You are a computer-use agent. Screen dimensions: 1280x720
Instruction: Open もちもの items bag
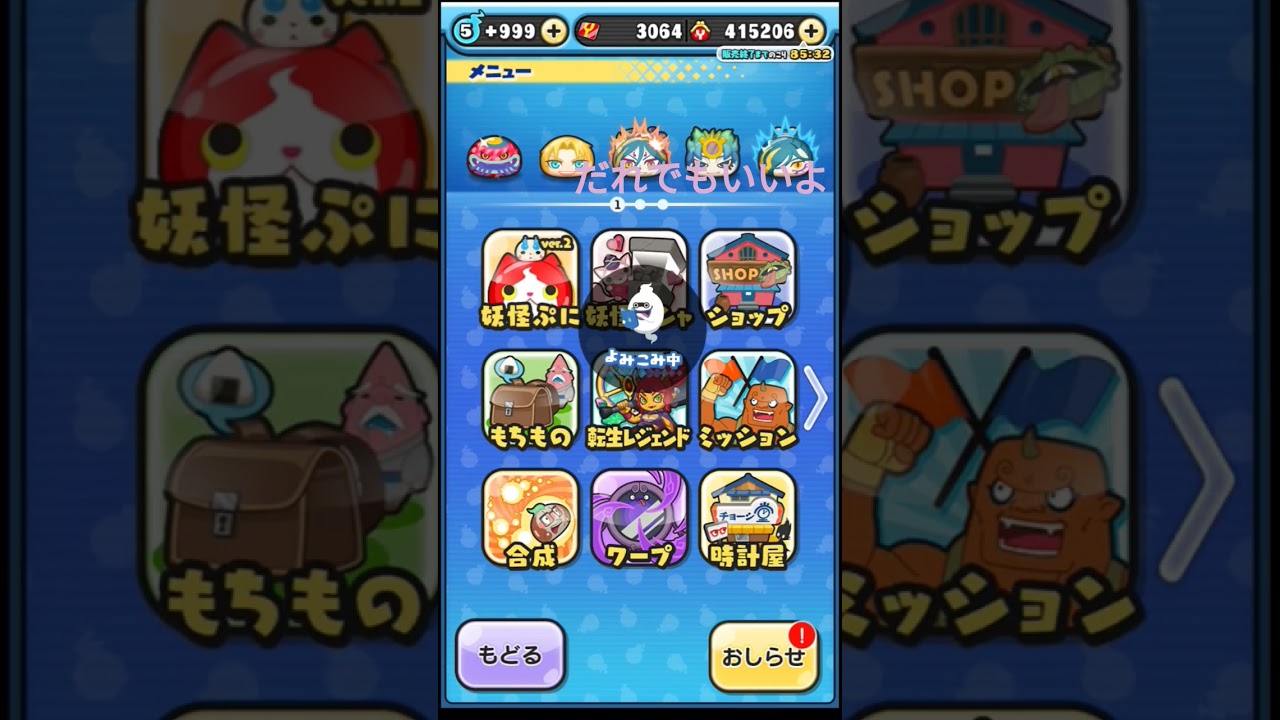tap(530, 400)
